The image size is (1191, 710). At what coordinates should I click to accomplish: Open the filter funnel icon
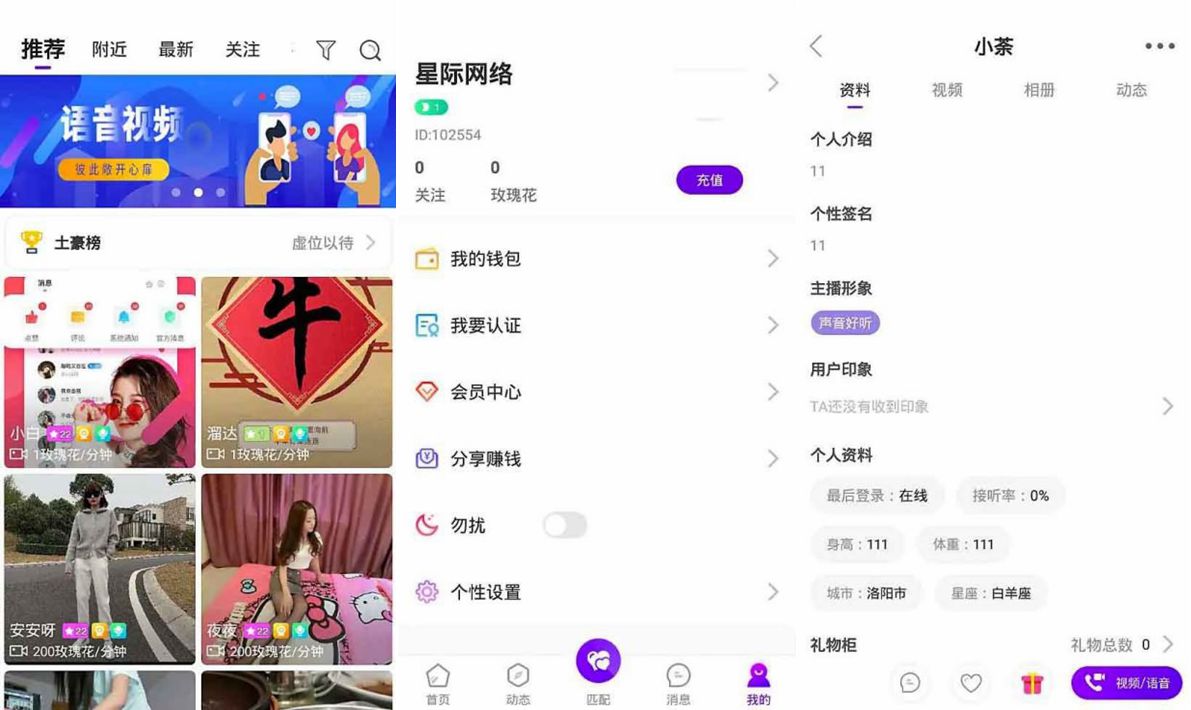(x=325, y=50)
